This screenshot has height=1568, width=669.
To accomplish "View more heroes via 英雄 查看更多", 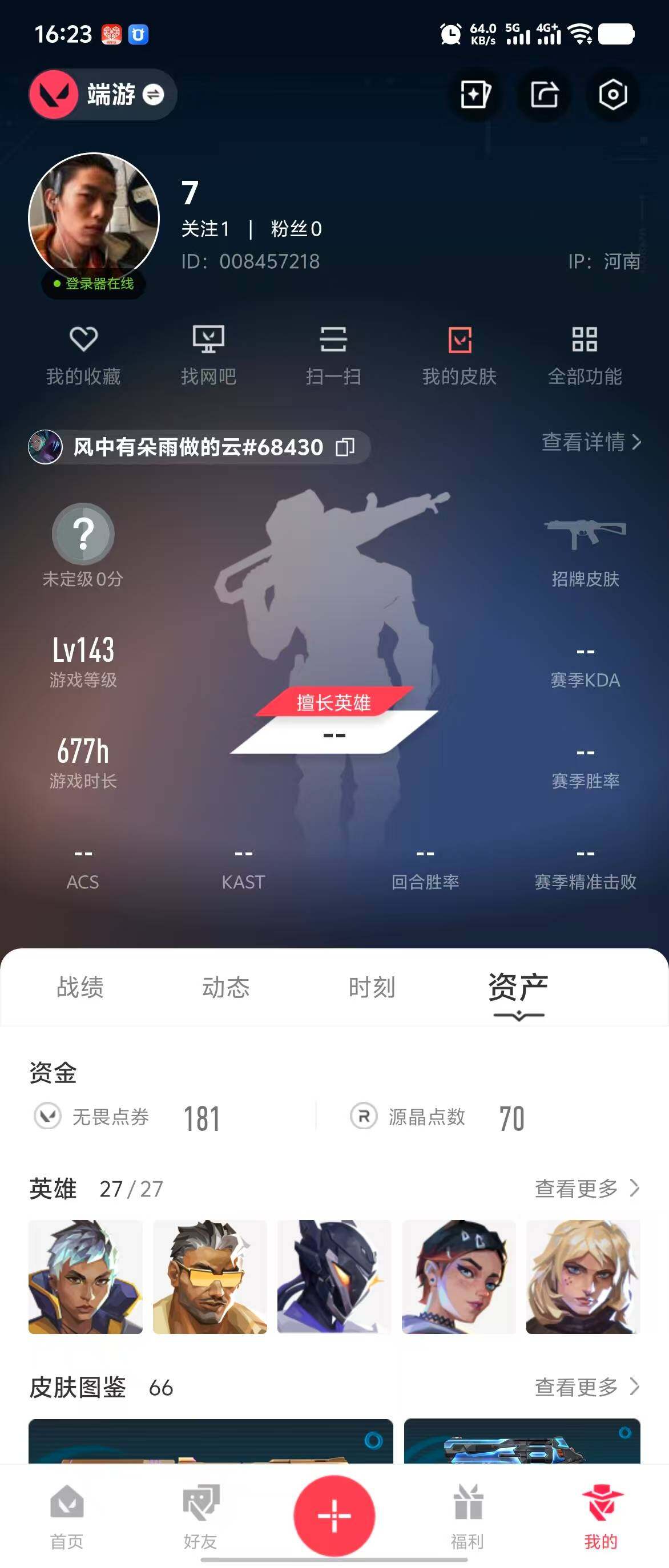I will pyautogui.click(x=587, y=1187).
